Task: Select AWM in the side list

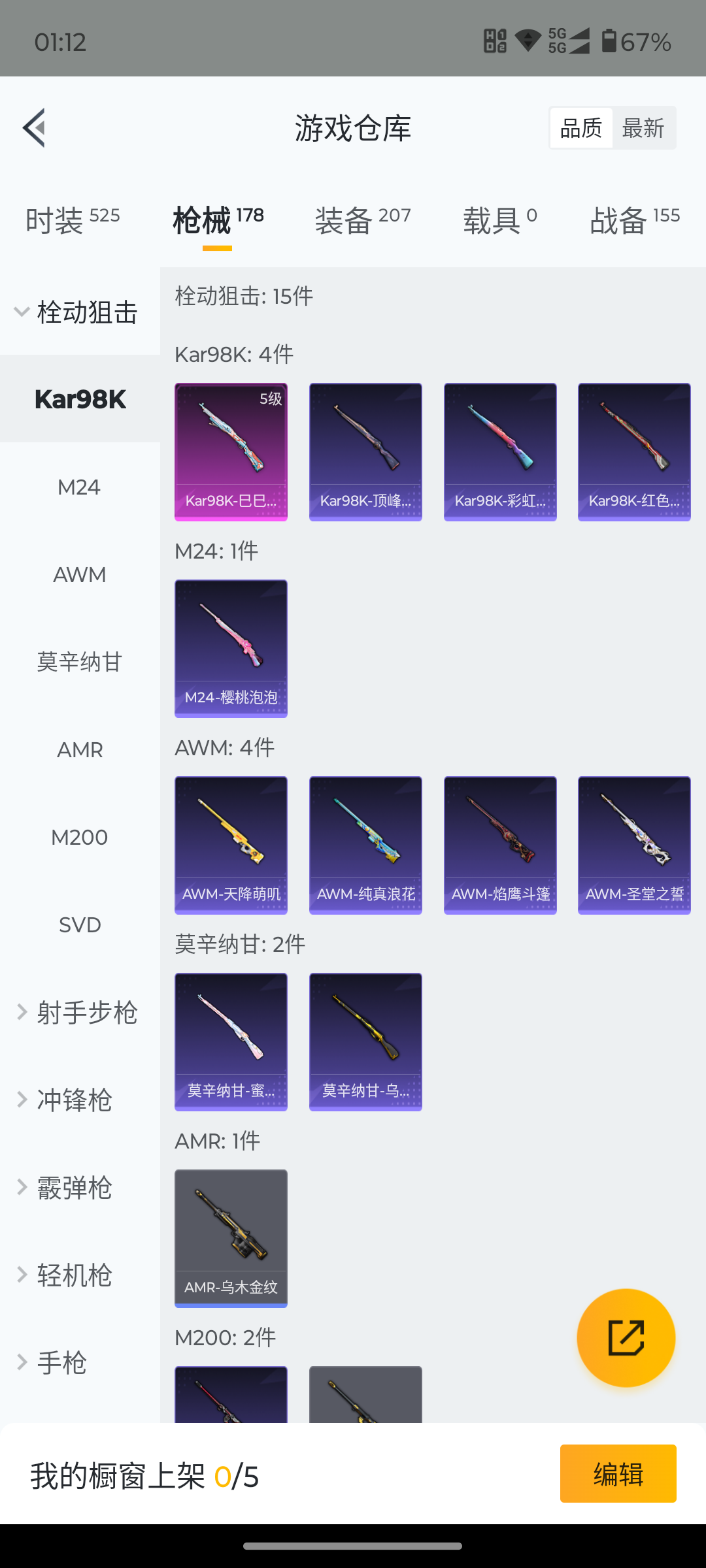Action: (79, 574)
